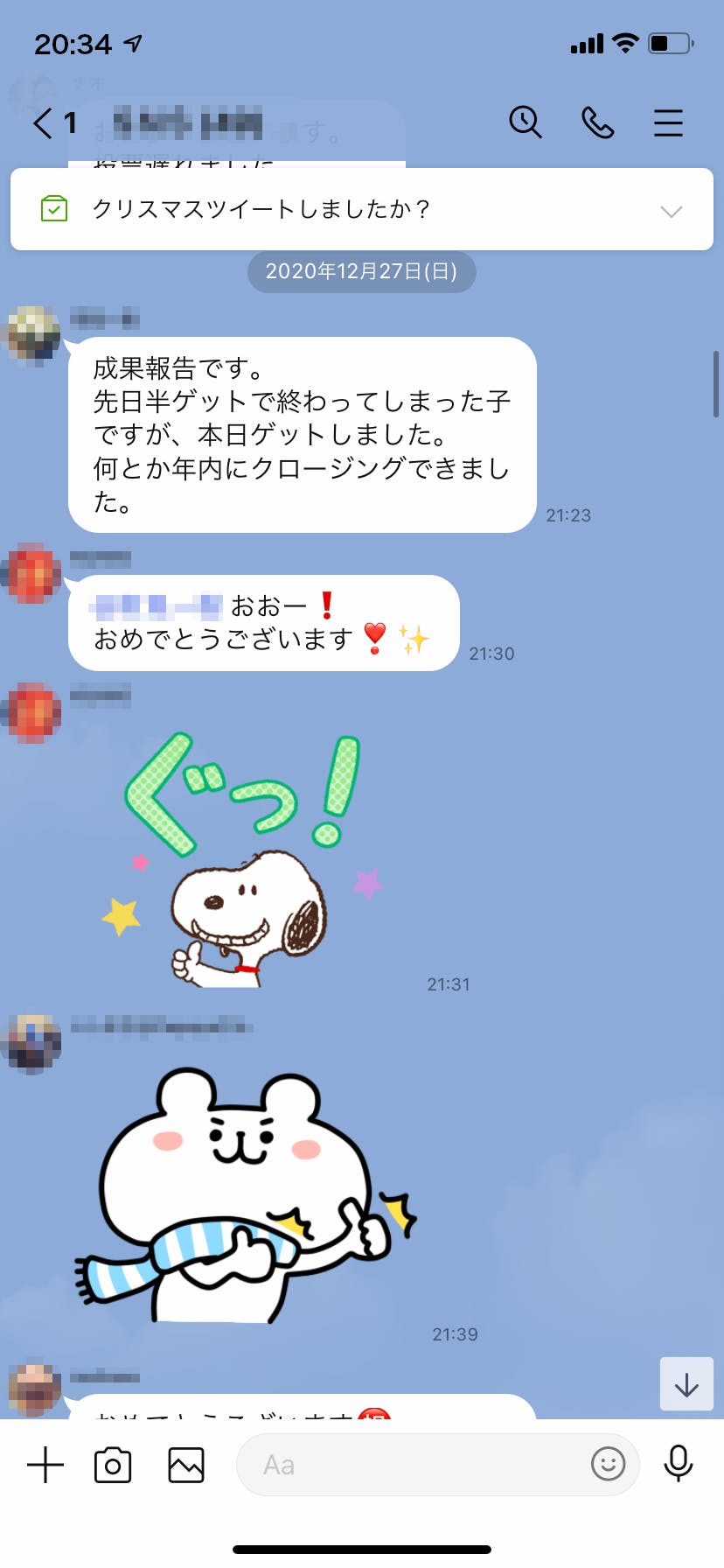Open the 成果報告です message sender's avatar

[34, 333]
